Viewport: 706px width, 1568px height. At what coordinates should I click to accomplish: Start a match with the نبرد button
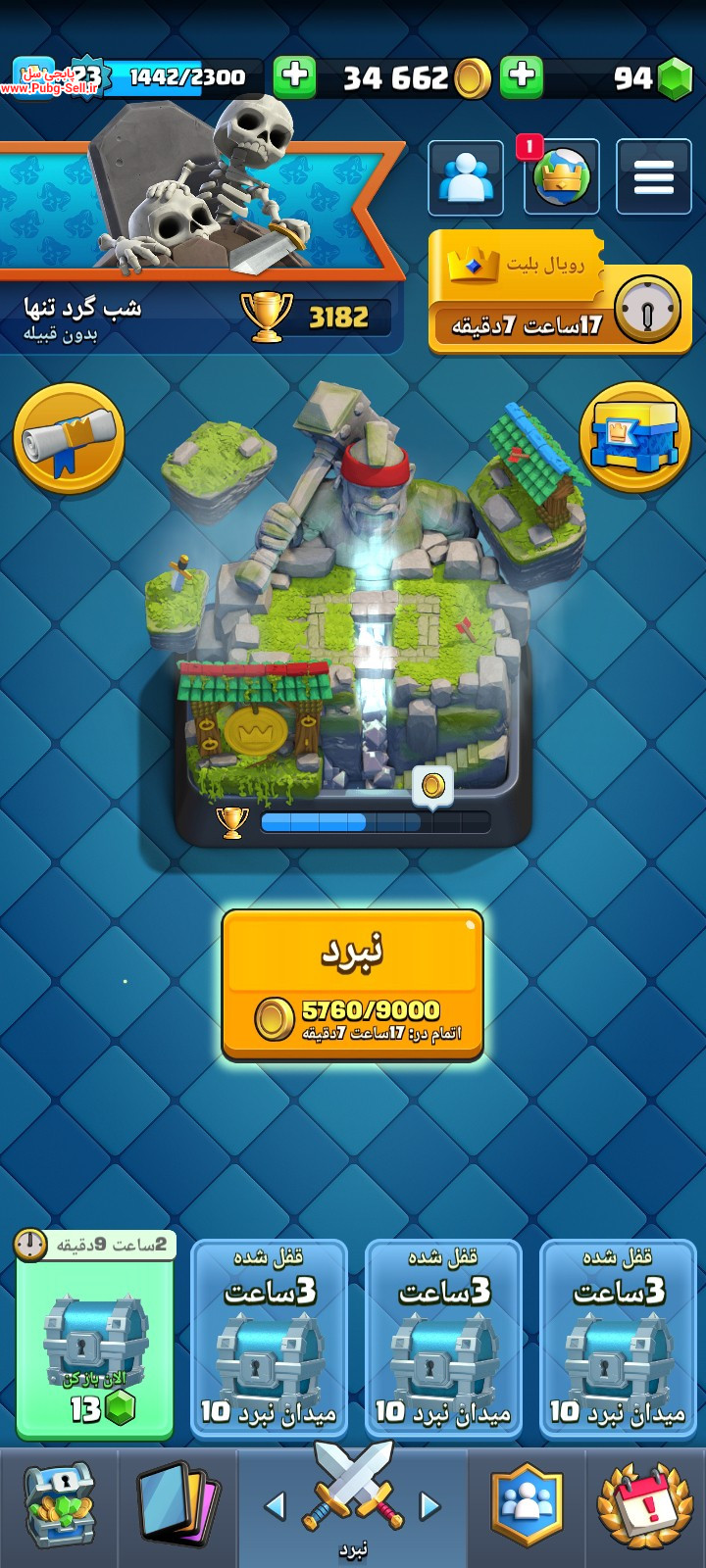pyautogui.click(x=353, y=985)
